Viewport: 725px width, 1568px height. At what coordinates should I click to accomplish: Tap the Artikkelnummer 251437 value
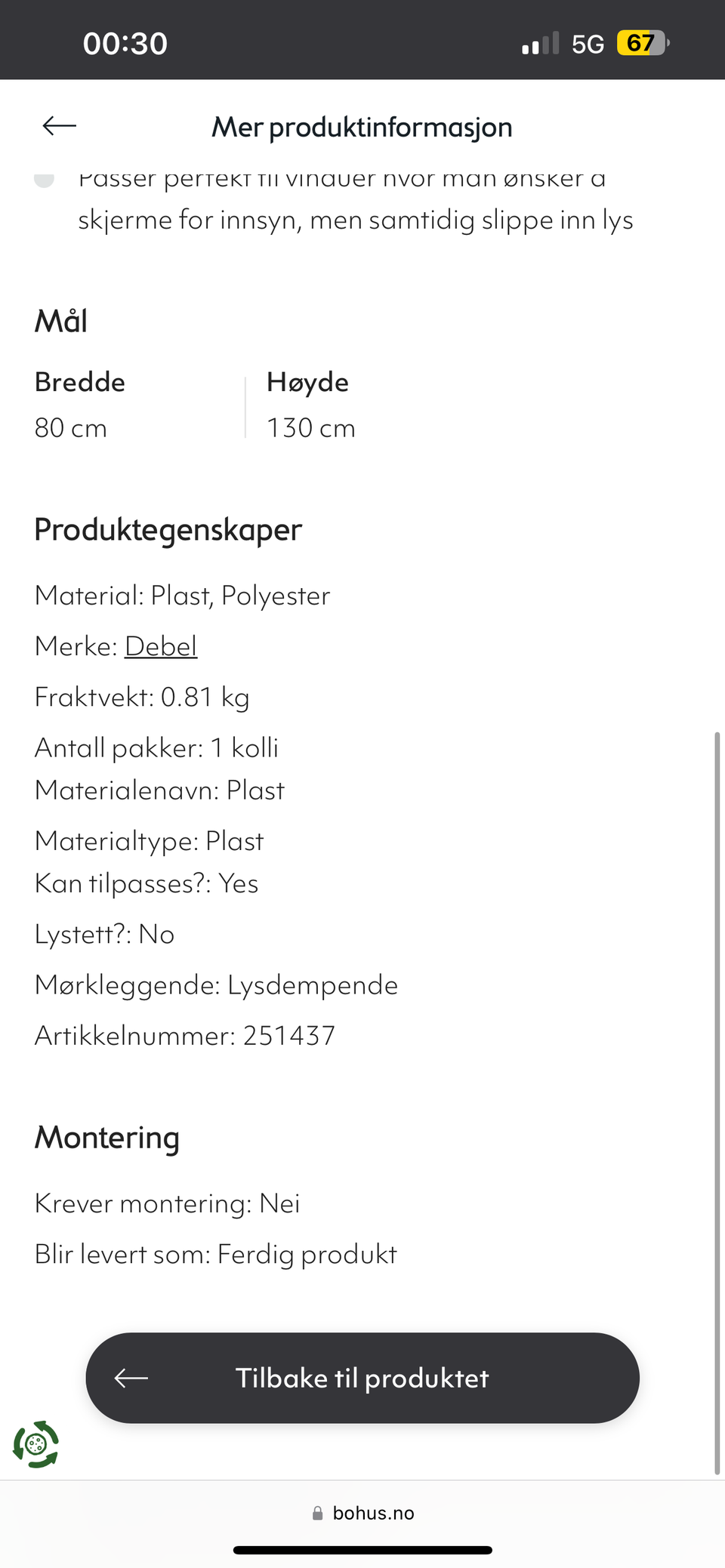click(x=289, y=1035)
